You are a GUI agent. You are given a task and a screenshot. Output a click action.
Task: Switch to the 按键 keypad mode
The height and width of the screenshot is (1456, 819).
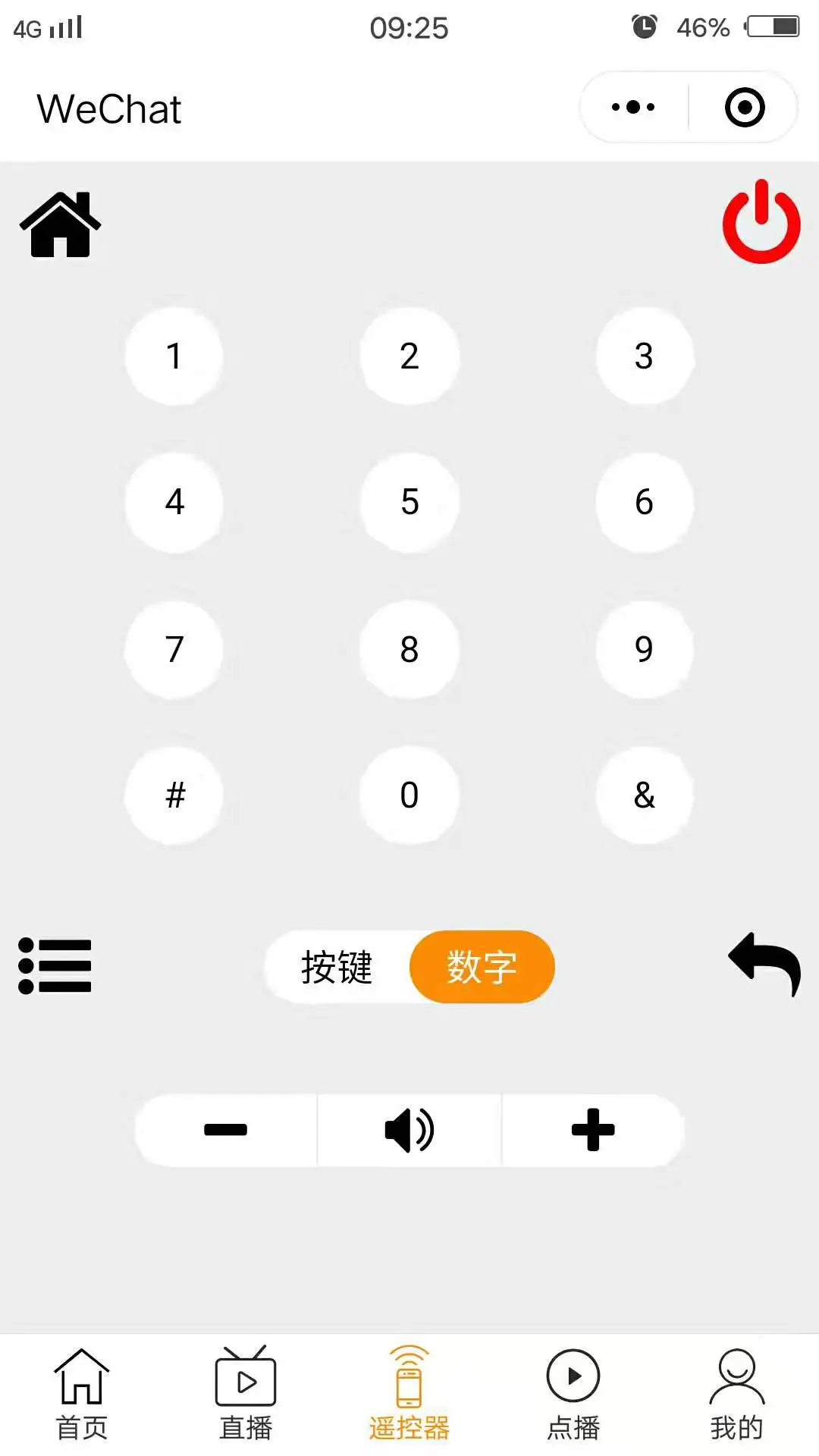pos(337,967)
